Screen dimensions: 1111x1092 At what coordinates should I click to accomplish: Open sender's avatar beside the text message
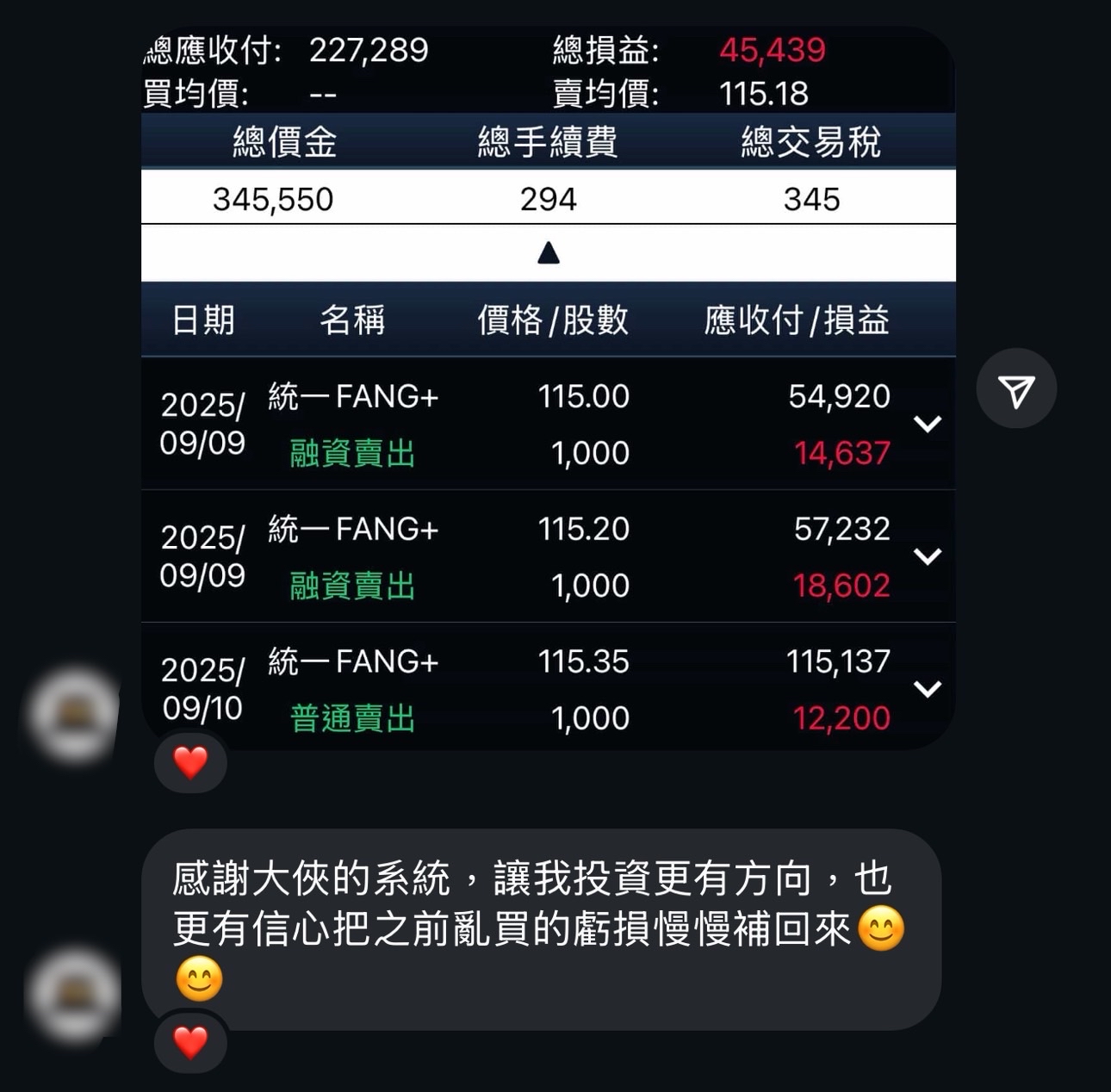coord(74,996)
